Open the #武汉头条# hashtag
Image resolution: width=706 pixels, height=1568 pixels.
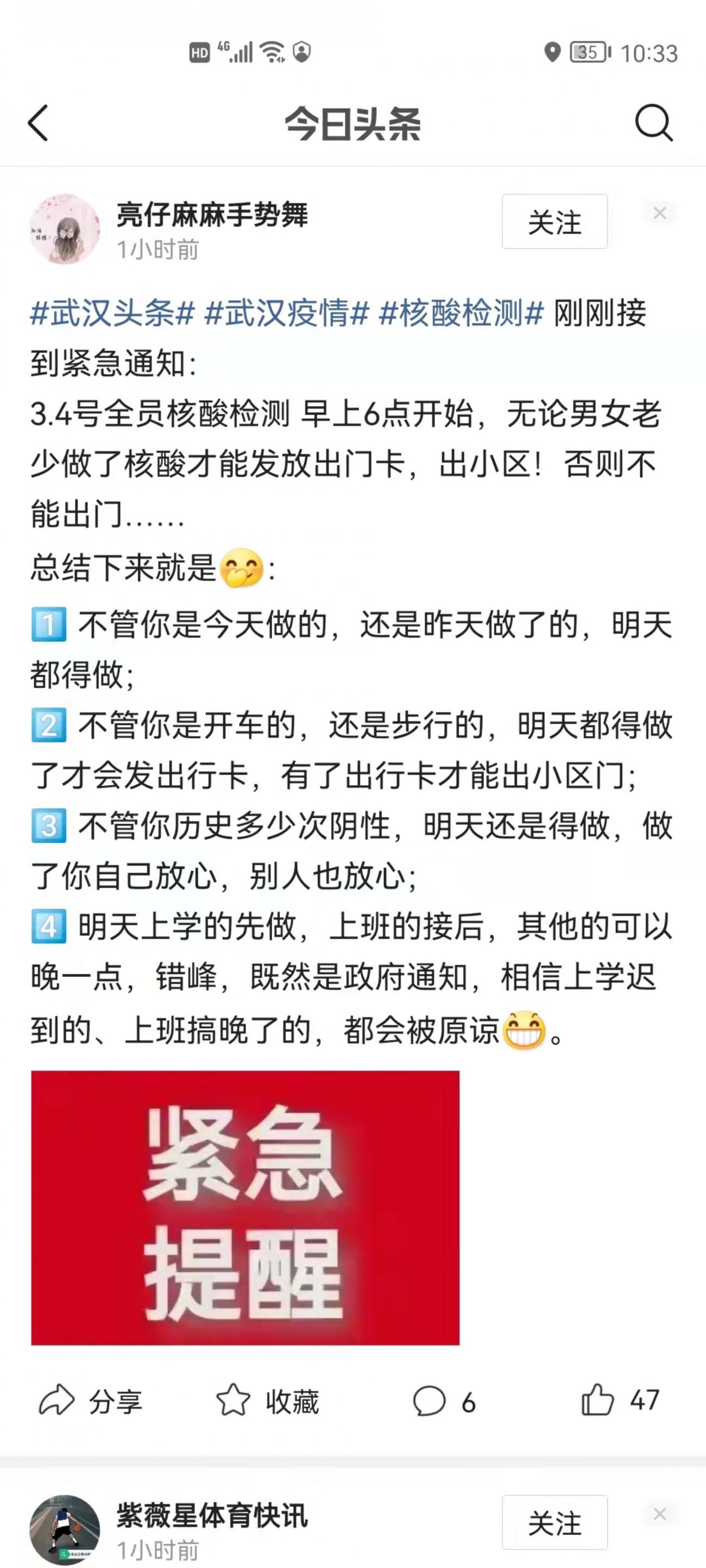112,314
